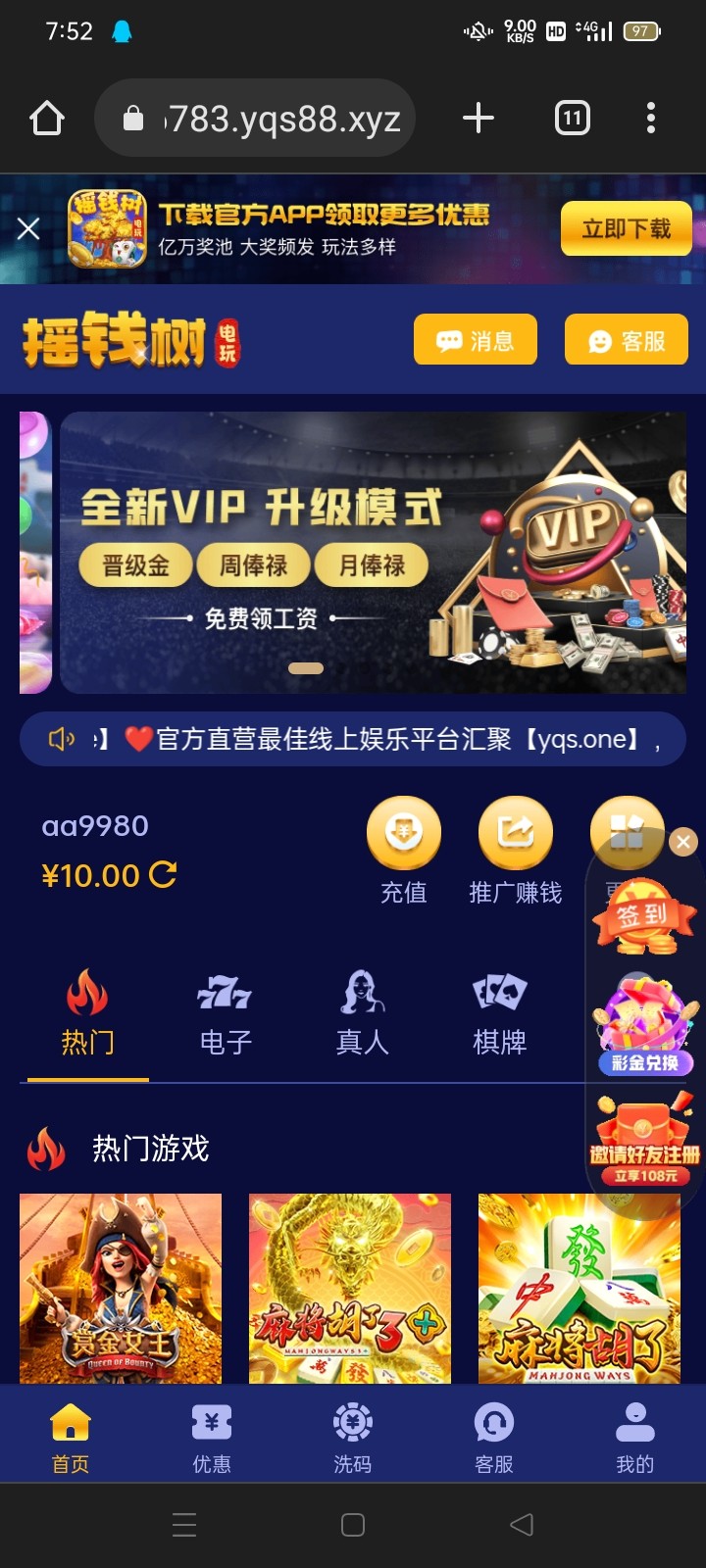706x1568 pixels.
Task: Open 充值 recharge
Action: pyautogui.click(x=403, y=851)
